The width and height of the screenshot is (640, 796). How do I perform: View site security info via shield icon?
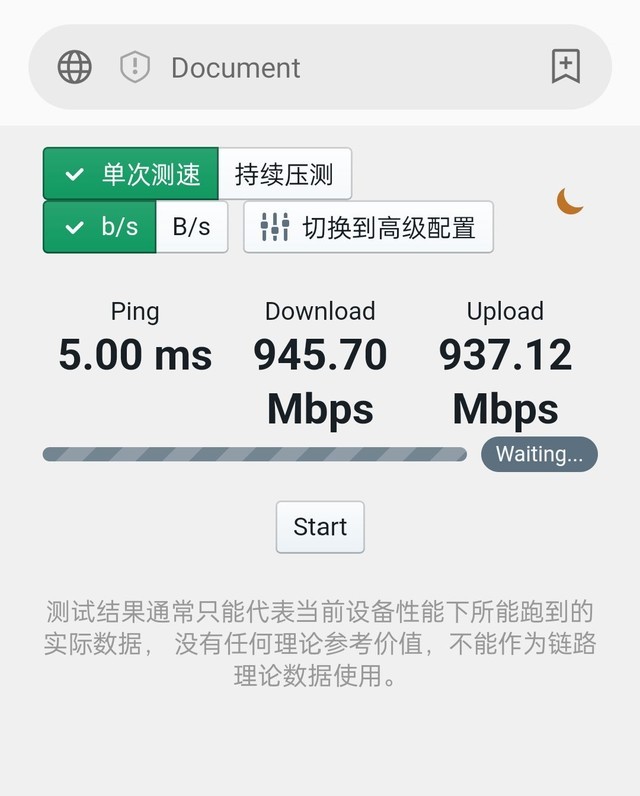coord(134,67)
